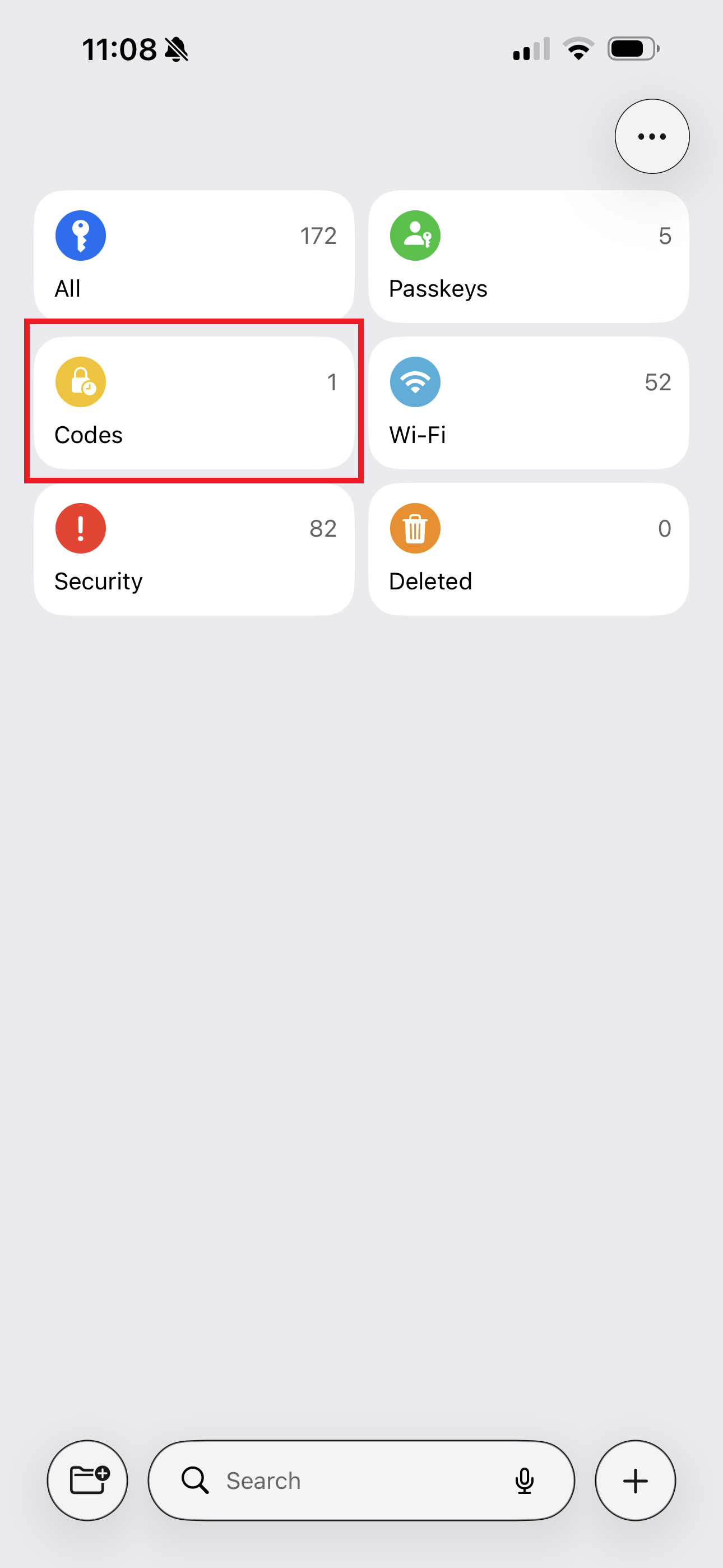Open the Deleted passwords category
Screen dimensions: 723x1568
pyautogui.click(x=529, y=548)
